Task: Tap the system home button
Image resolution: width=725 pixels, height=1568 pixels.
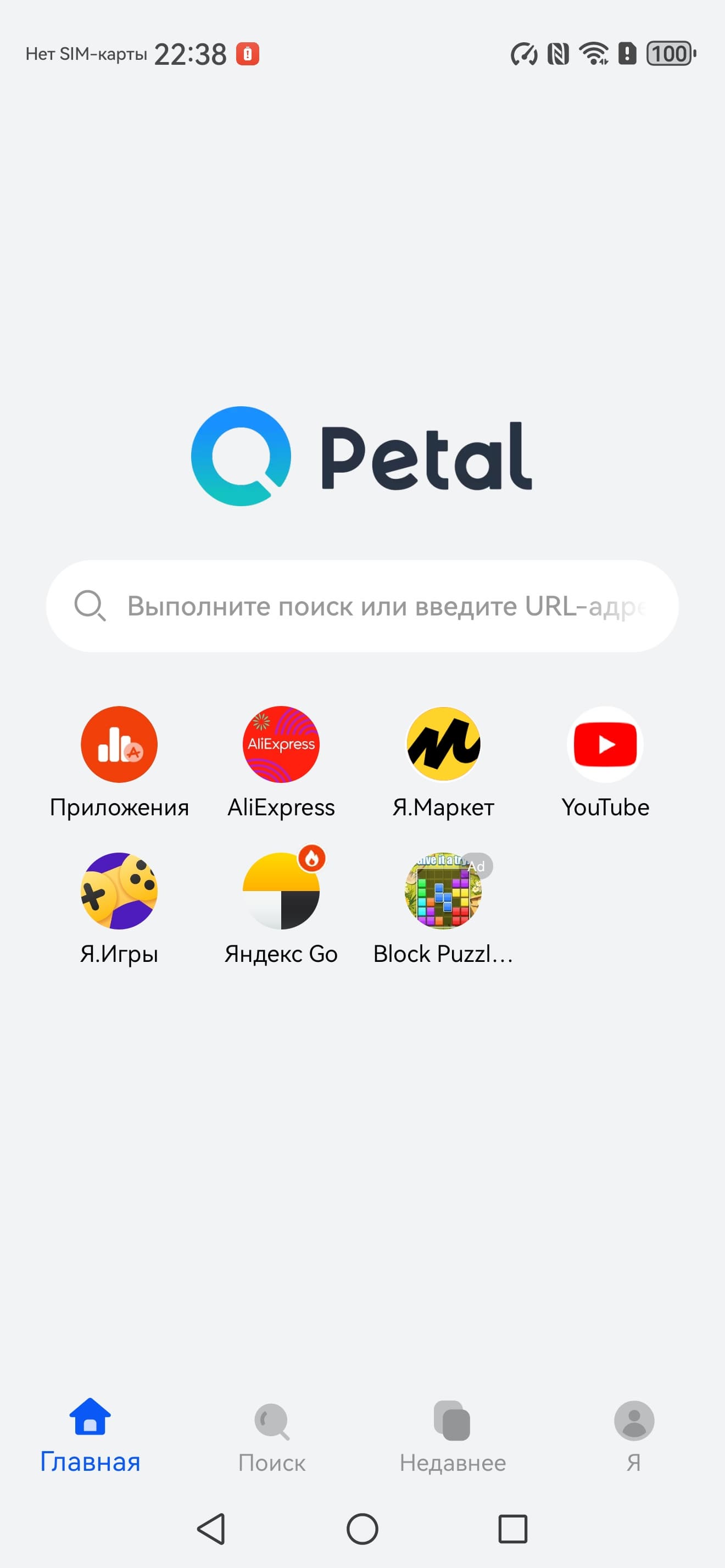Action: pos(362,1529)
